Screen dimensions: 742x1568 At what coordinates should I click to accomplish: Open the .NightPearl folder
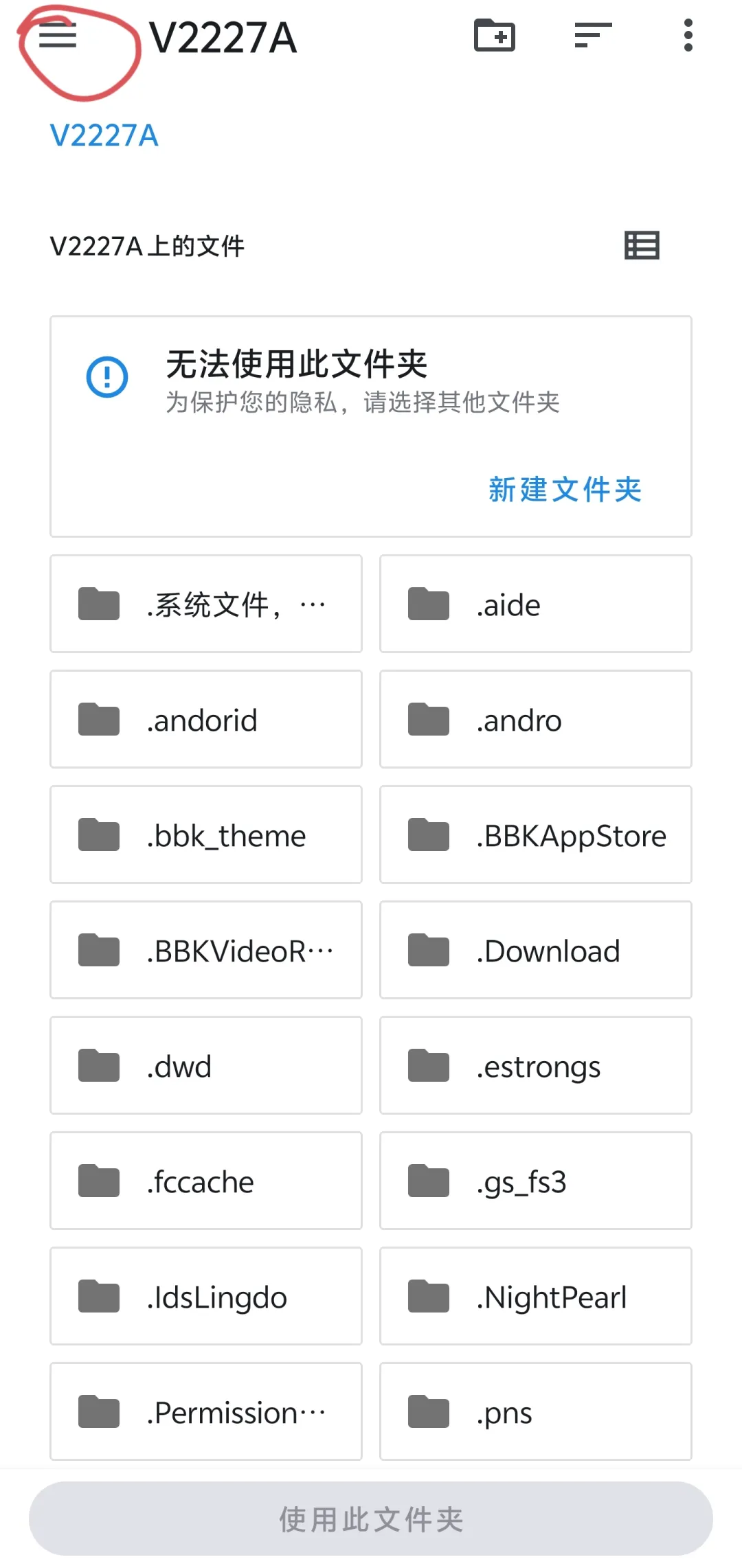536,1296
